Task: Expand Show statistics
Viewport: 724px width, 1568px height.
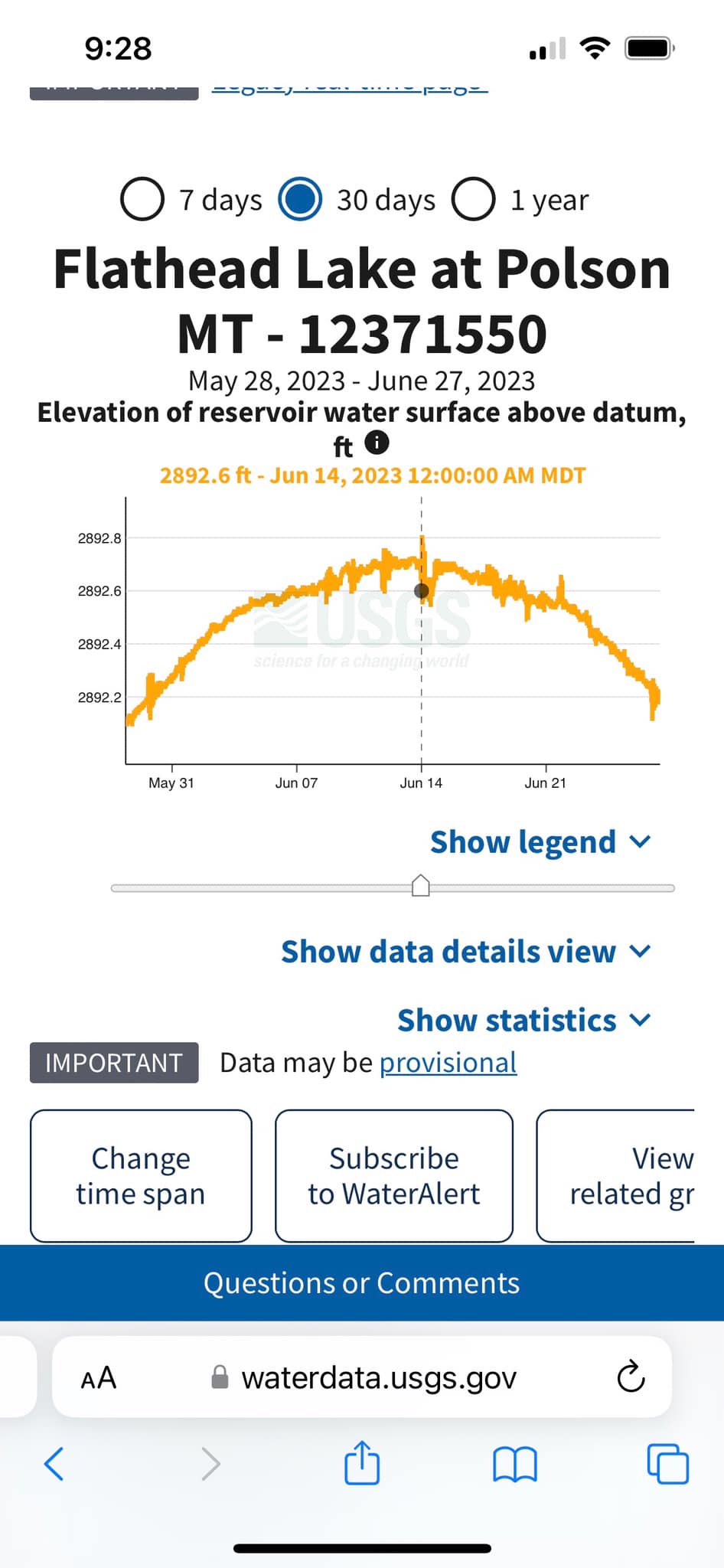Action: (524, 1020)
